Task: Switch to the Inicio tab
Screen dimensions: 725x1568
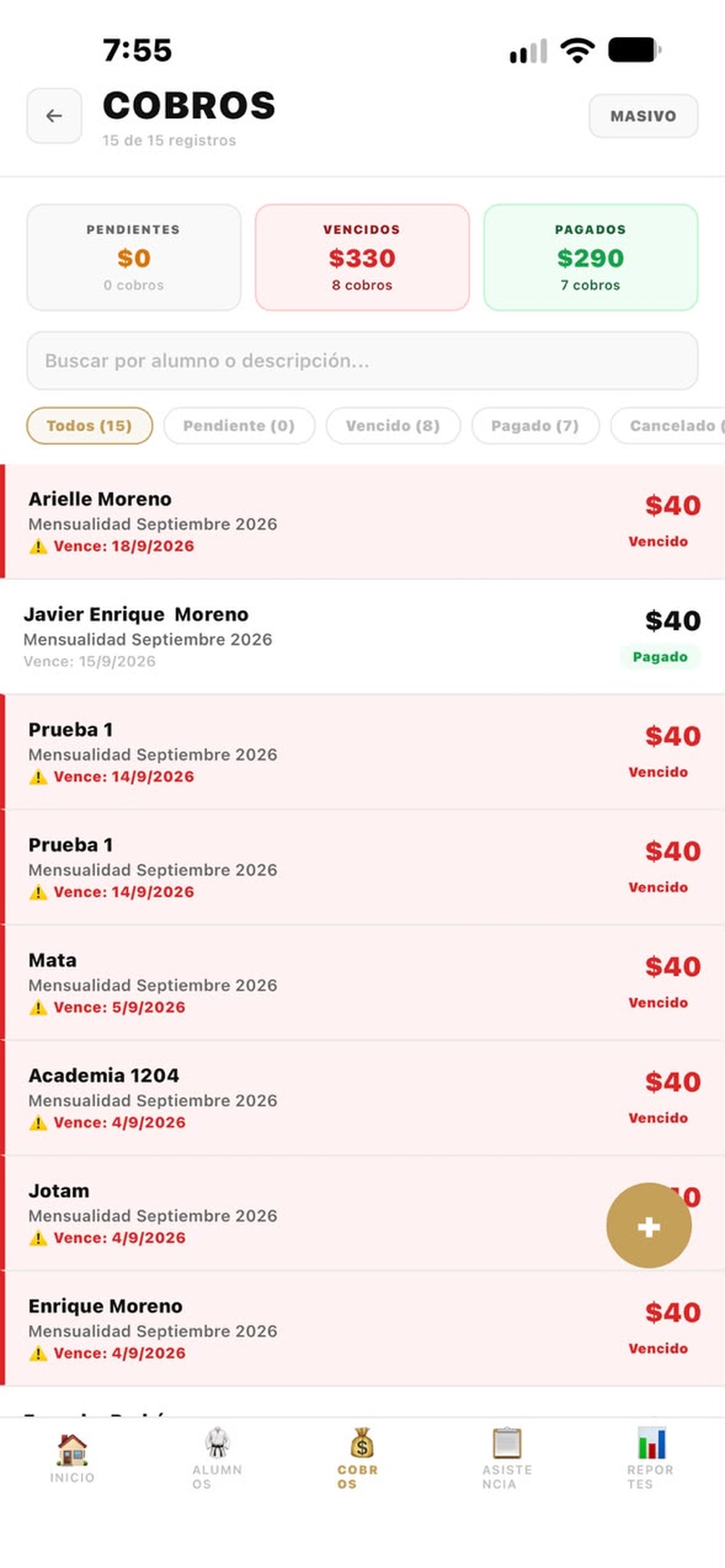Action: pos(72,1458)
